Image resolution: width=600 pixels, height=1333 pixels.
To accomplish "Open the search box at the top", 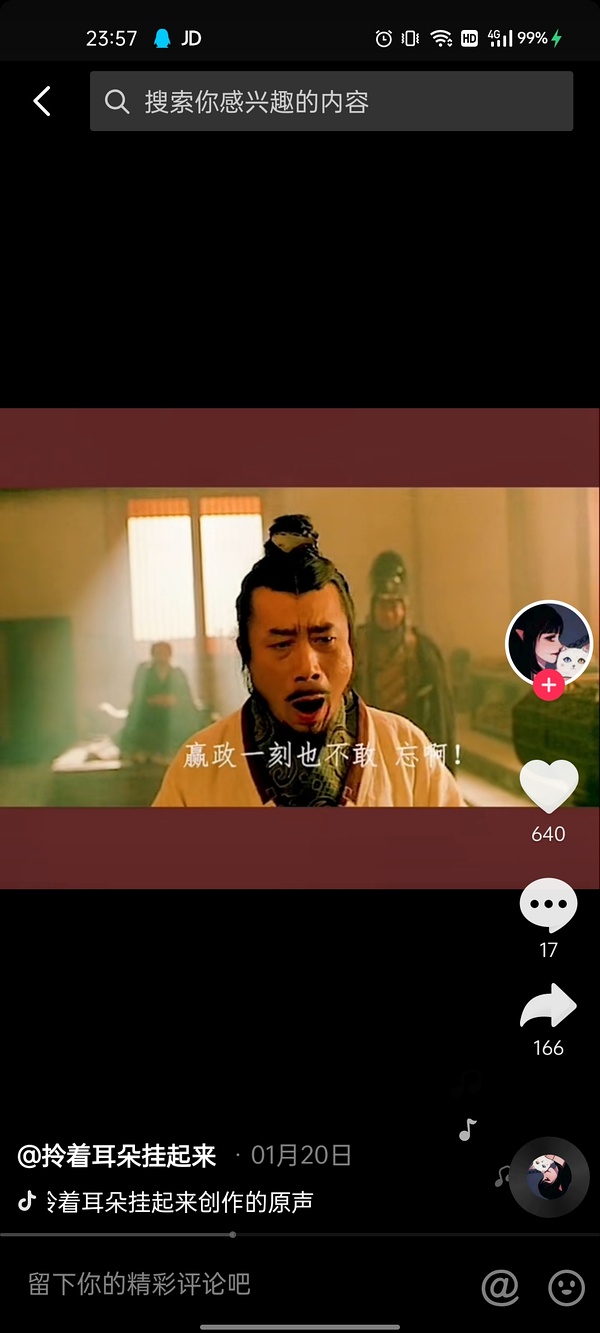I will point(330,101).
